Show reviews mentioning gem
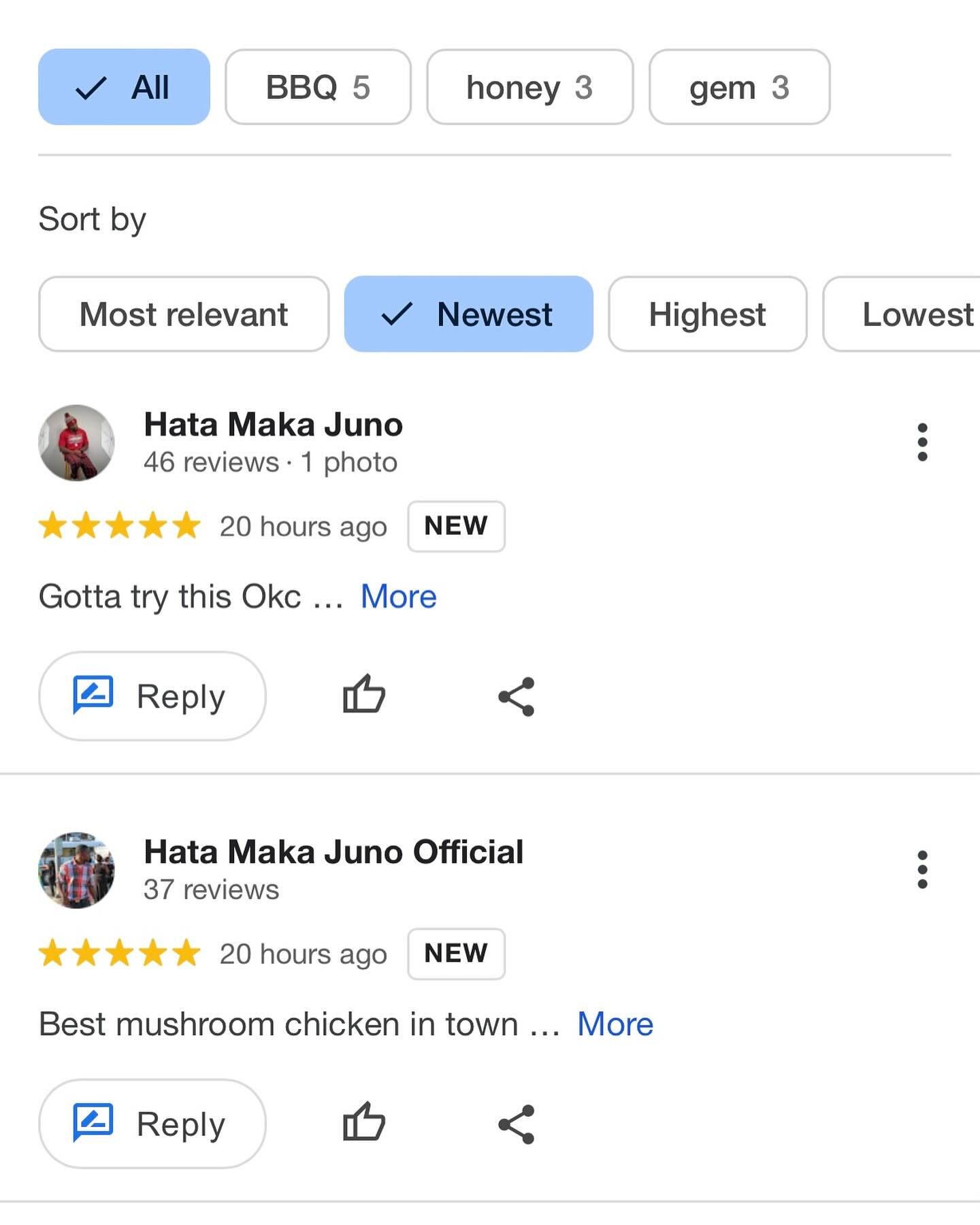980x1225 pixels. tap(739, 87)
